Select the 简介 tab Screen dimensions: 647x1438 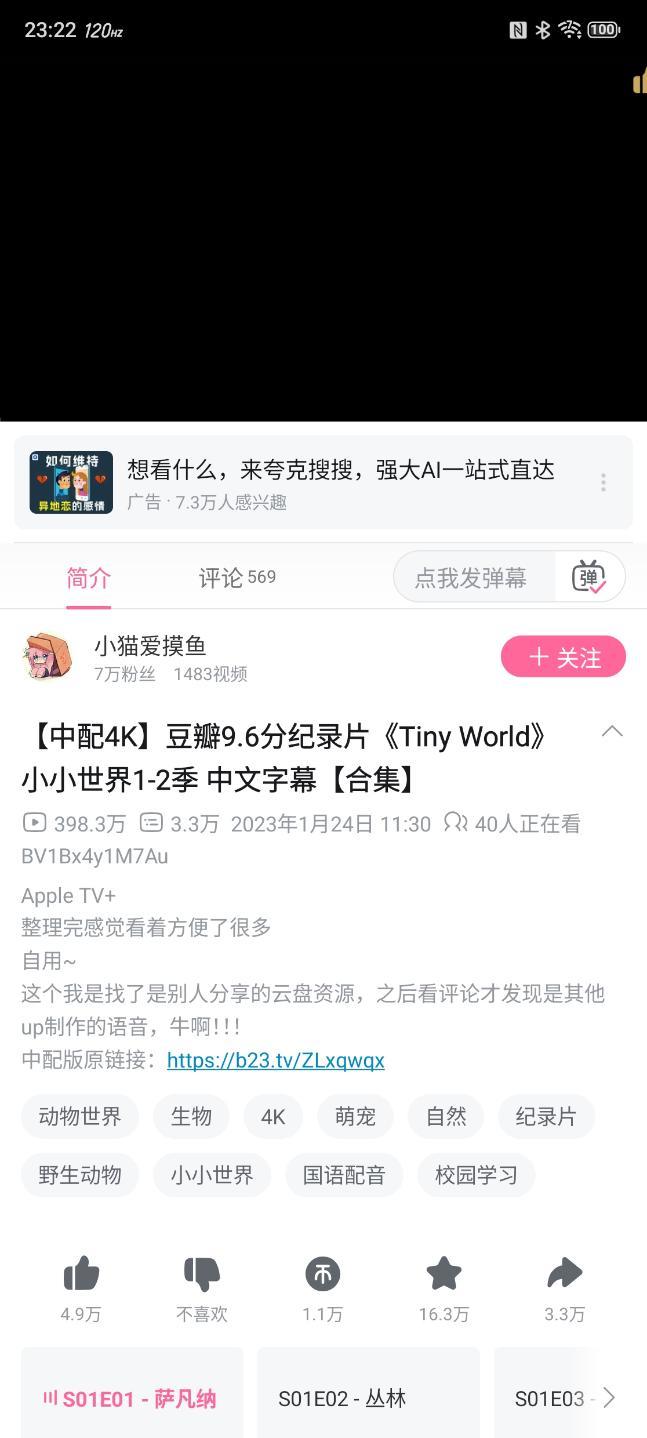[88, 578]
